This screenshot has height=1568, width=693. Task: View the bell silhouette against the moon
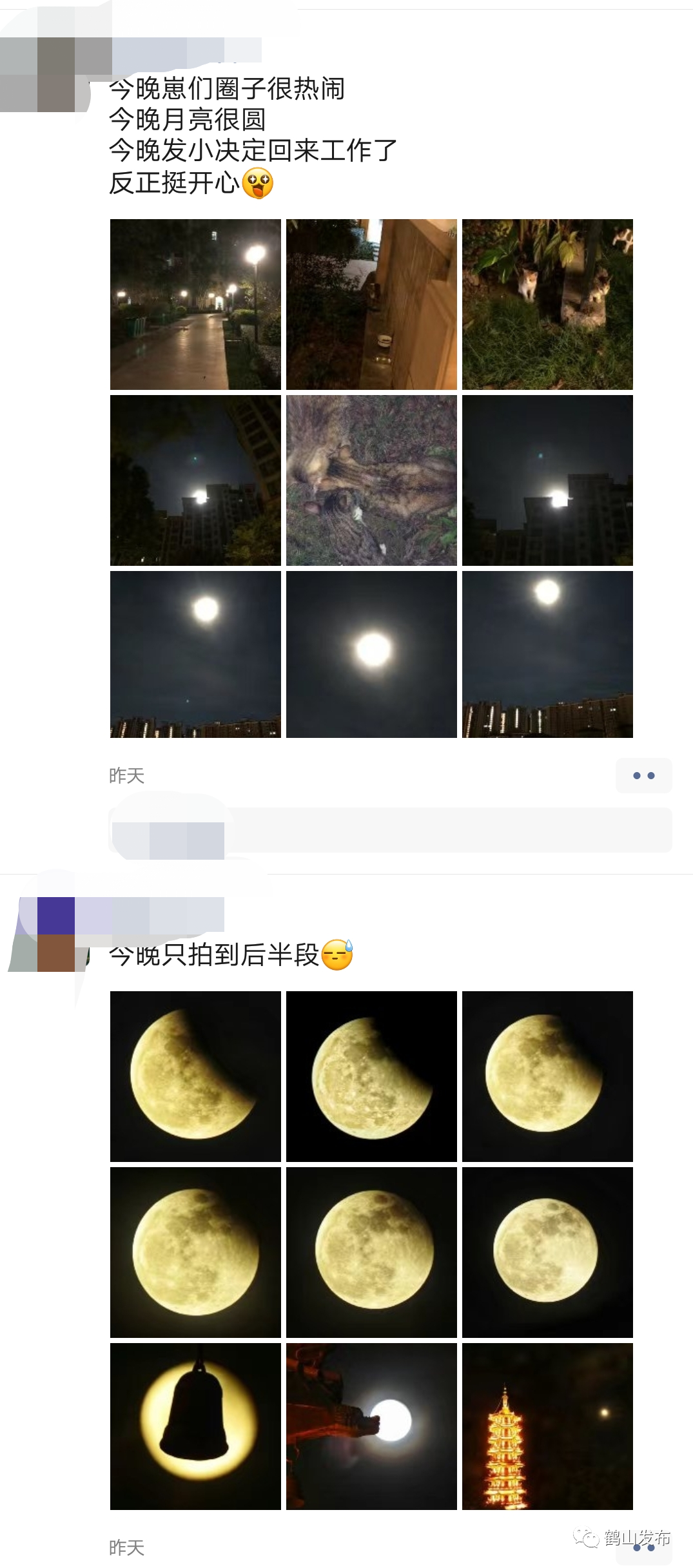point(195,1426)
